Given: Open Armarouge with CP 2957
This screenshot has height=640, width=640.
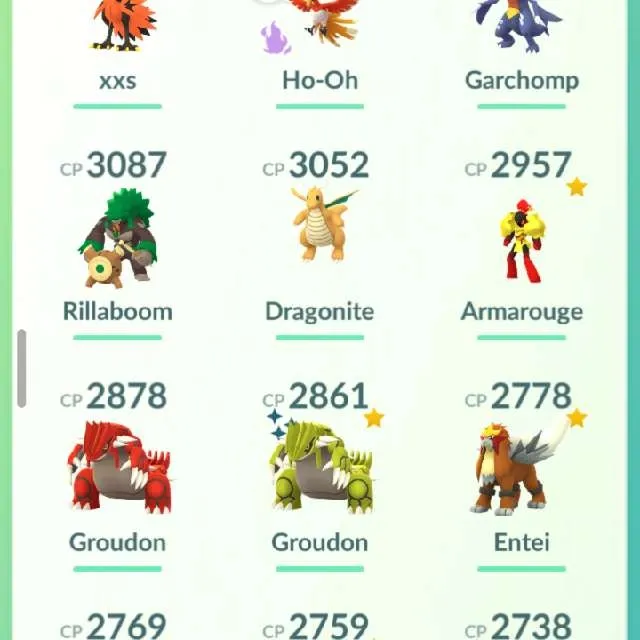Looking at the screenshot, I should (x=522, y=241).
